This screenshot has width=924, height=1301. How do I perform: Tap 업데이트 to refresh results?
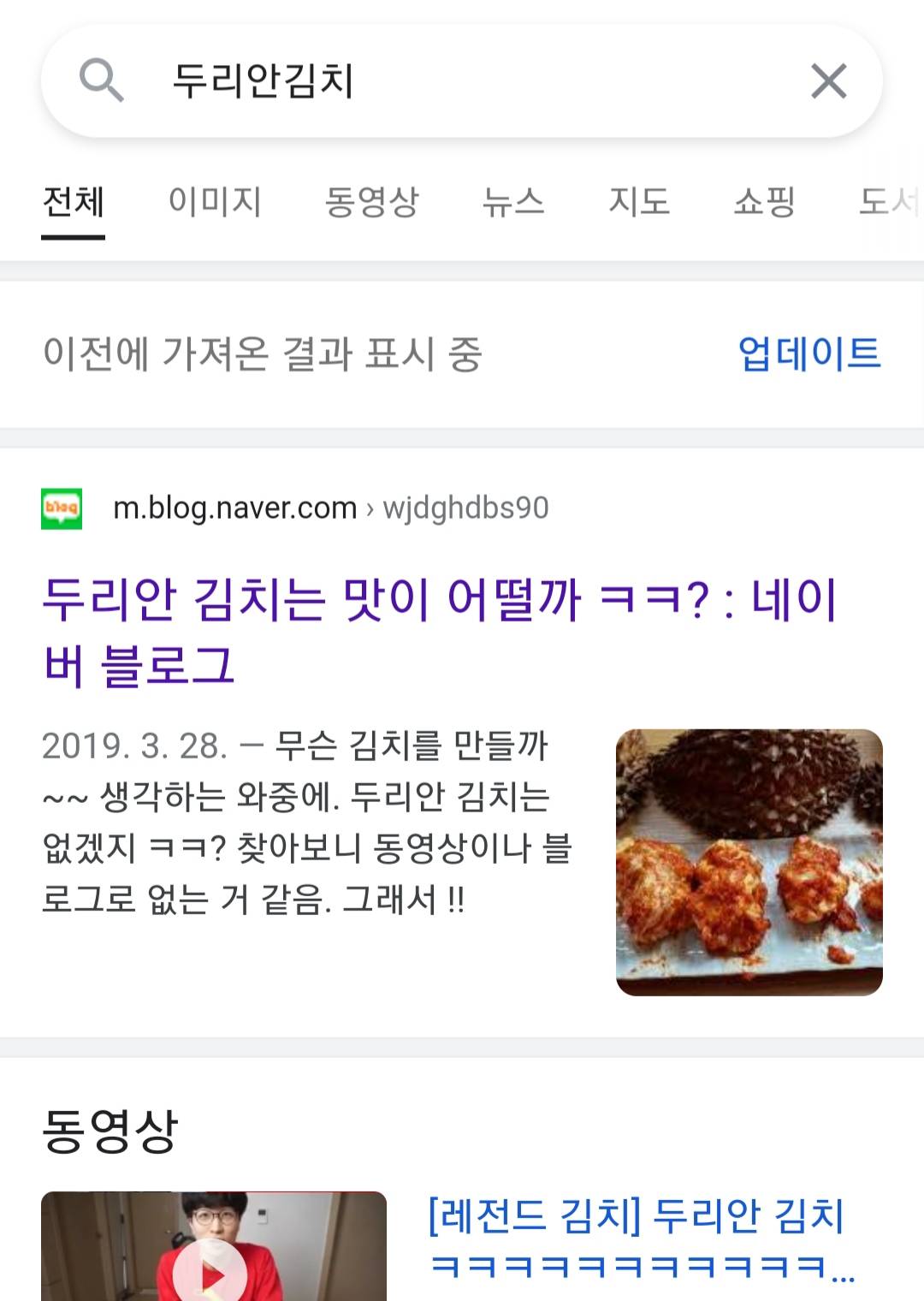click(809, 353)
